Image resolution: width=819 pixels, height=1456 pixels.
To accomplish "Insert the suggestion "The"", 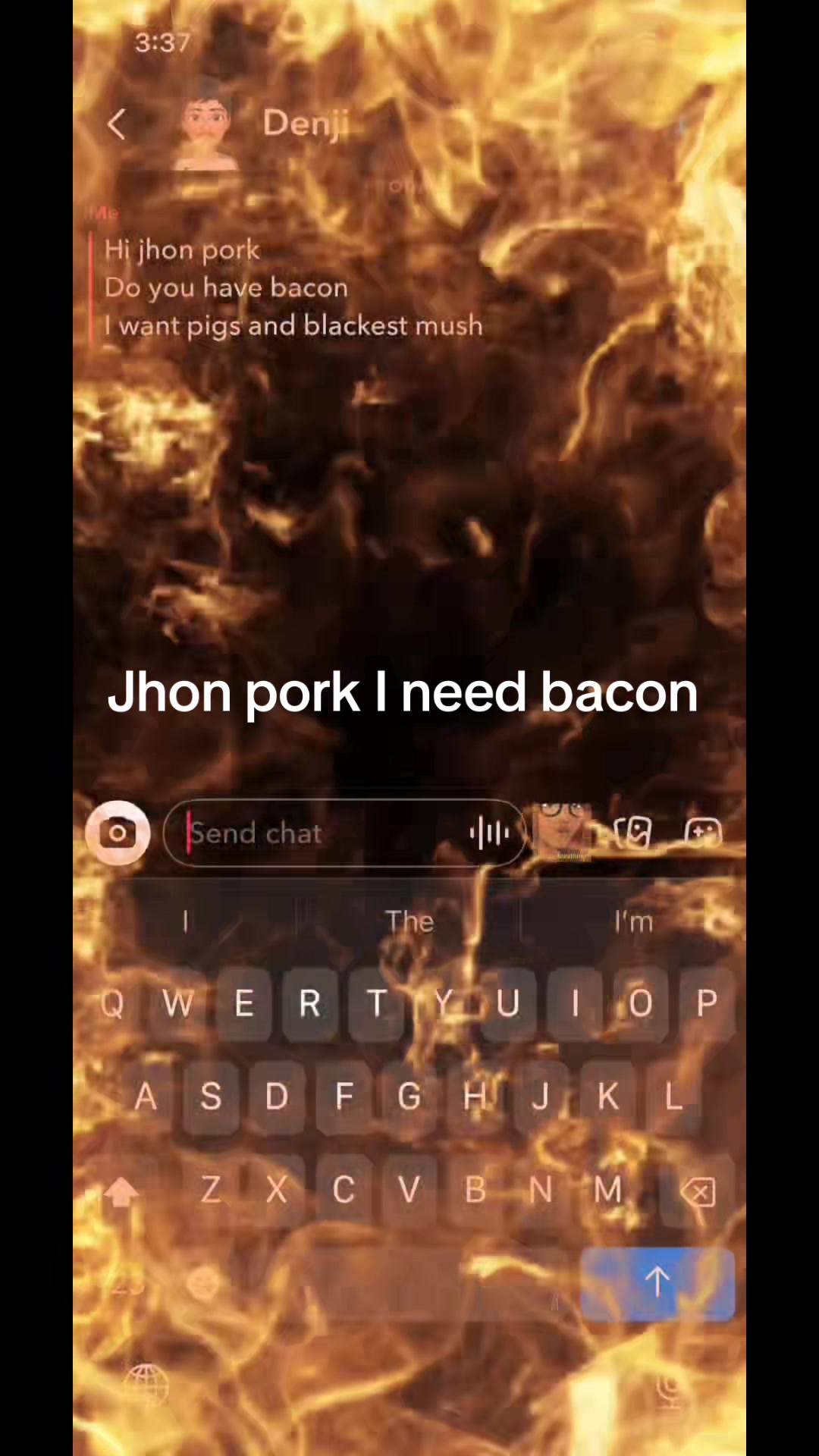I will pyautogui.click(x=409, y=921).
